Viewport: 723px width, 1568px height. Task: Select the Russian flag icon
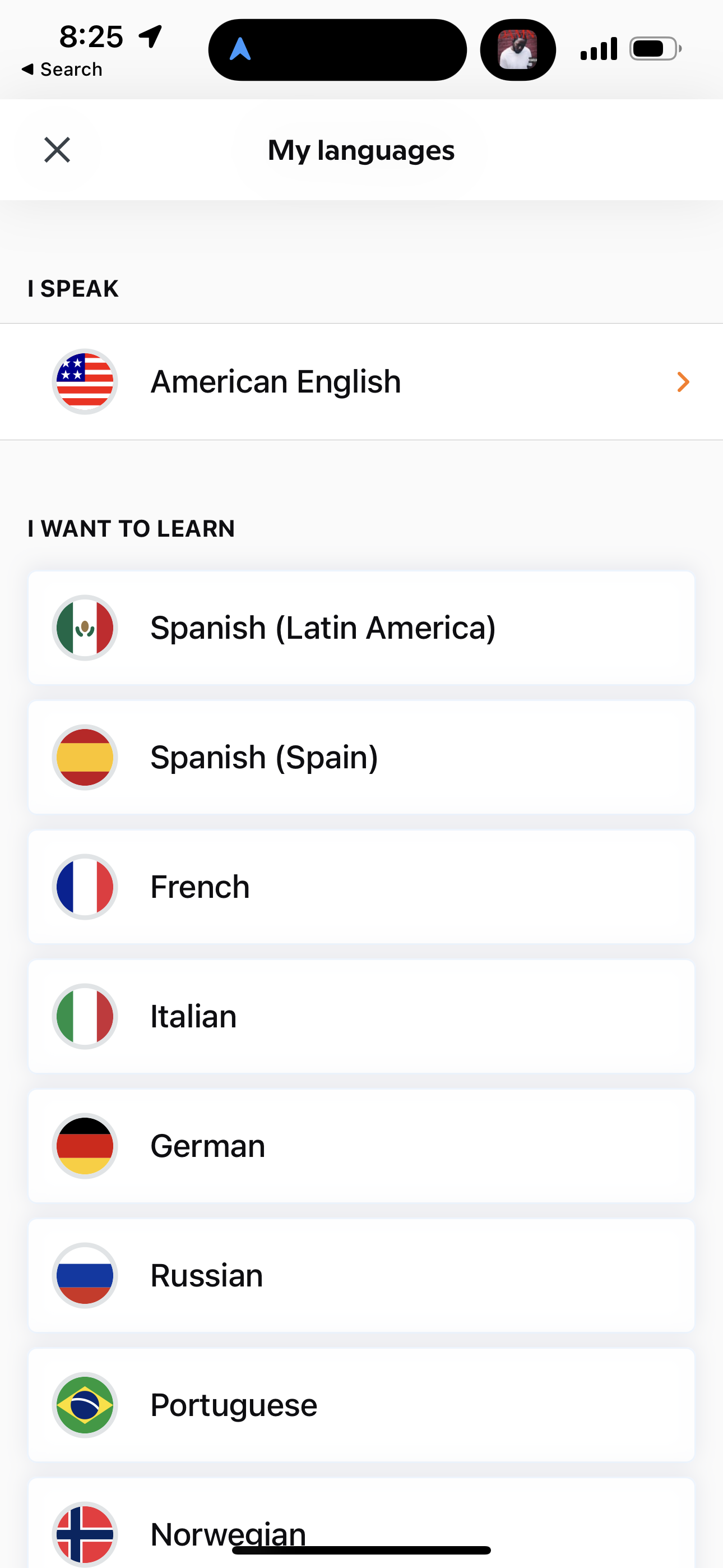tap(85, 1276)
